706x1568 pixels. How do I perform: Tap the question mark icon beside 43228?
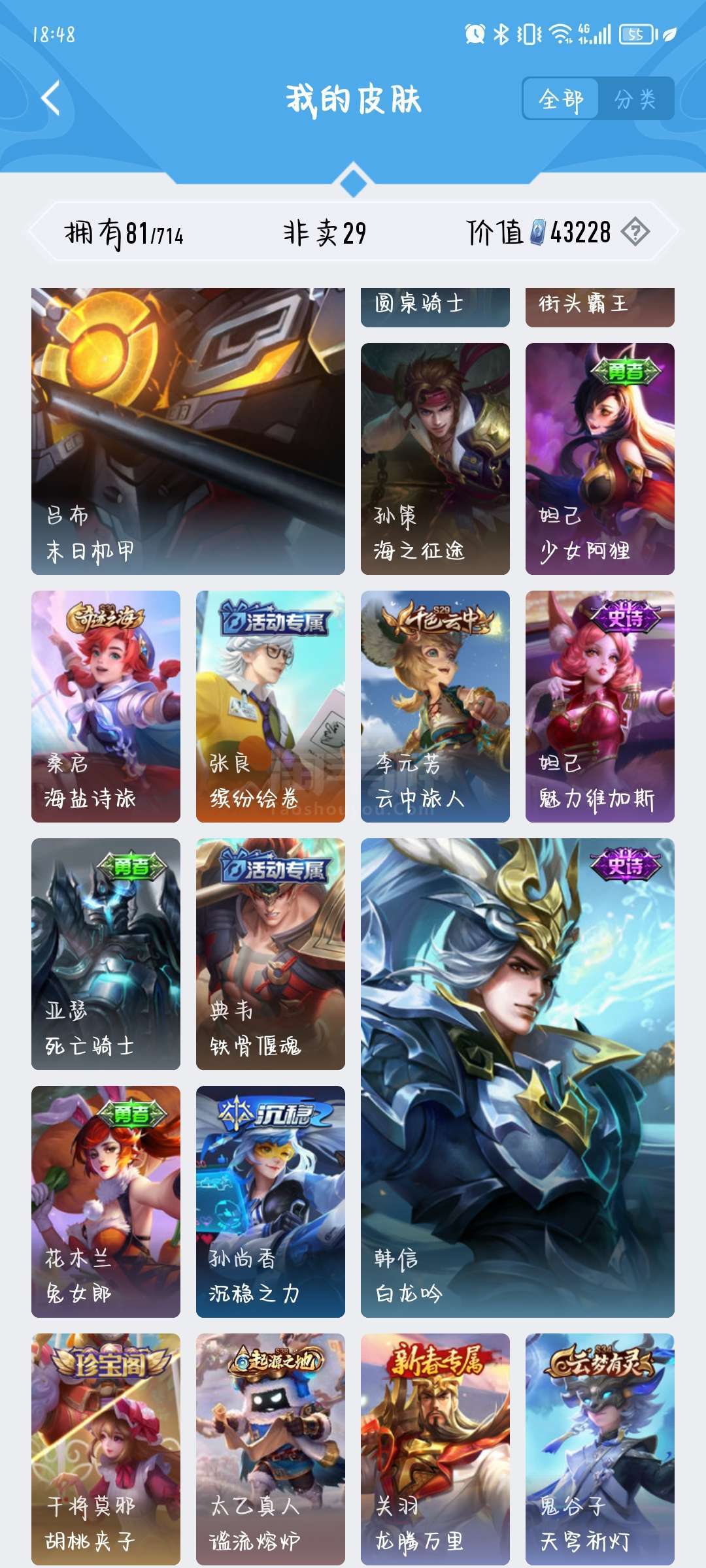[635, 232]
